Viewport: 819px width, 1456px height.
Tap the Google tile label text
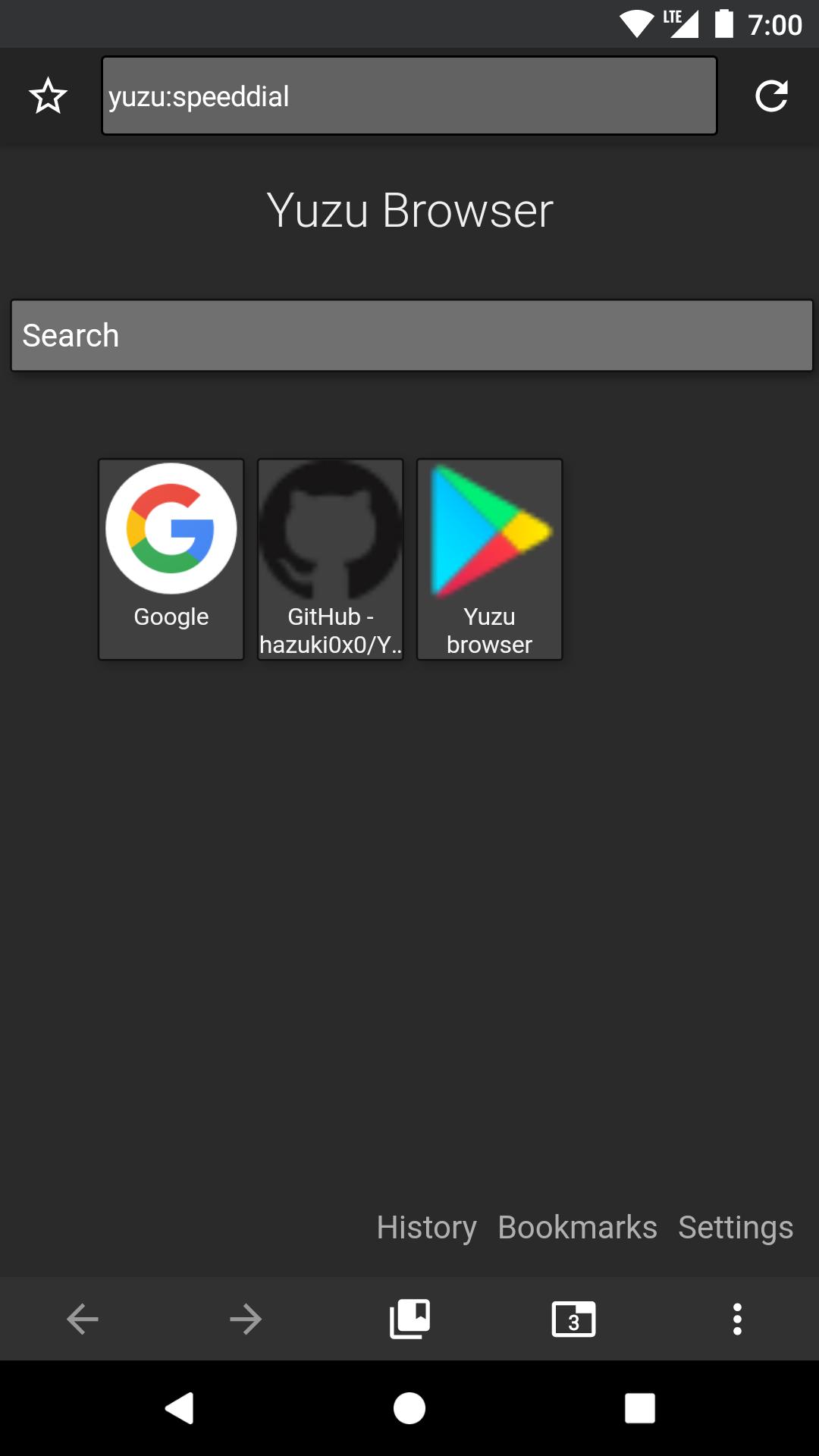pos(171,616)
